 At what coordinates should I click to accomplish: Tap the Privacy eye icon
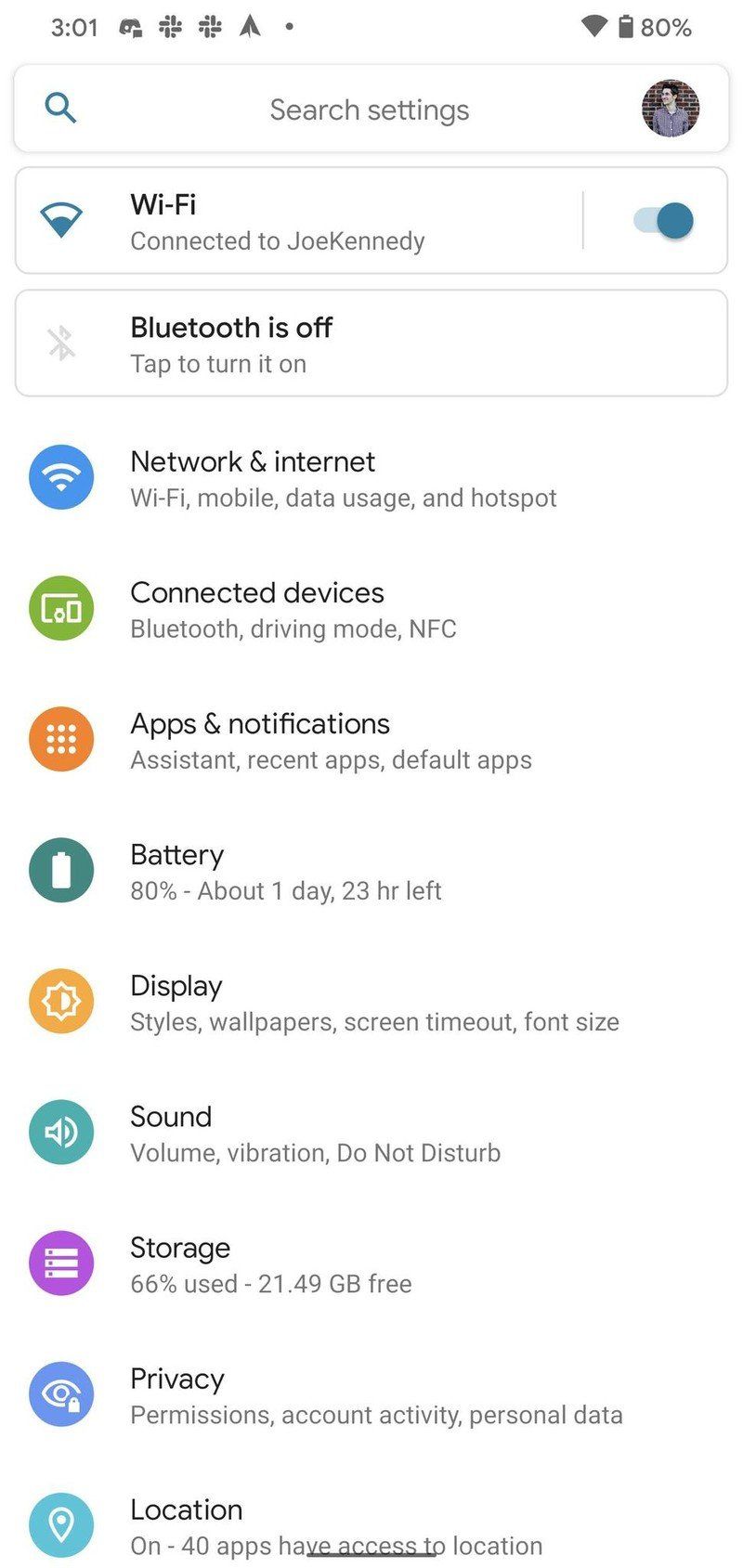[x=61, y=1393]
